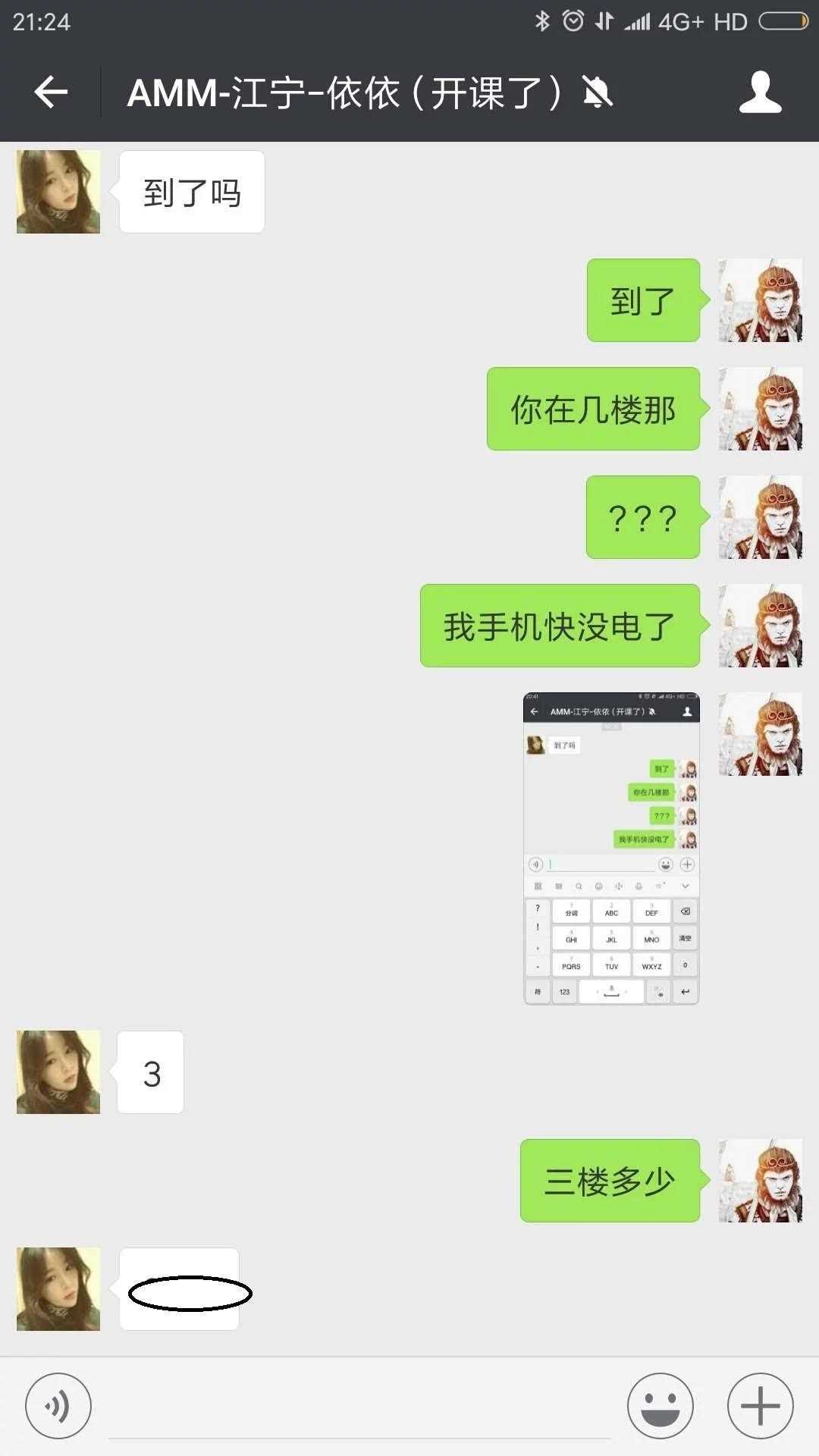
Task: Open the chat info profile icon
Action: coord(760,93)
